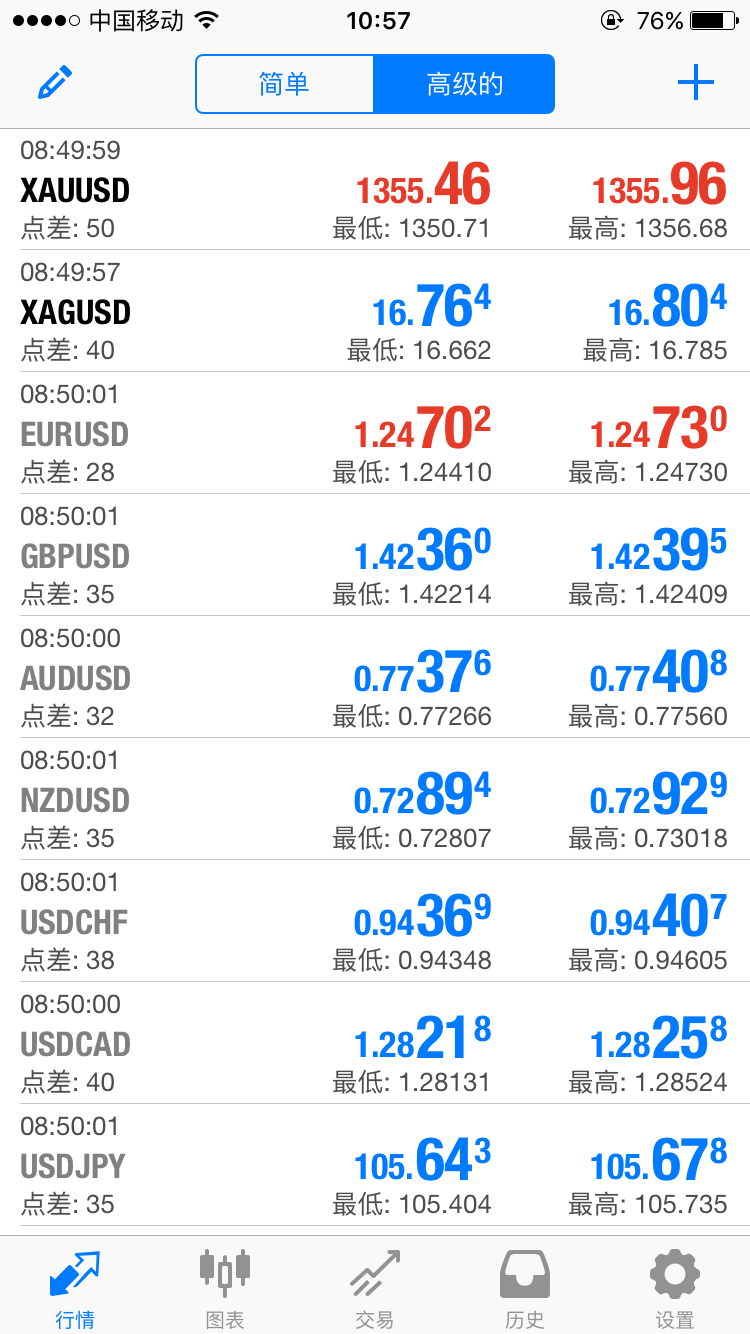Open trade History via 历史 icon
Image resolution: width=750 pixels, height=1334 pixels.
524,1285
